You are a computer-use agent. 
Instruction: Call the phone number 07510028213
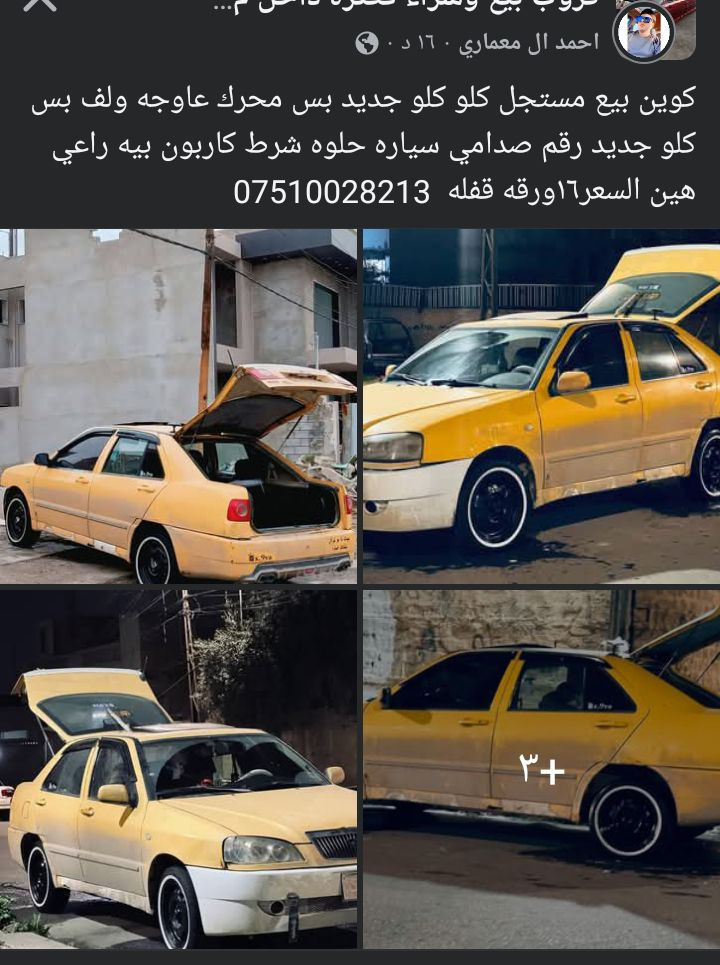coord(332,191)
